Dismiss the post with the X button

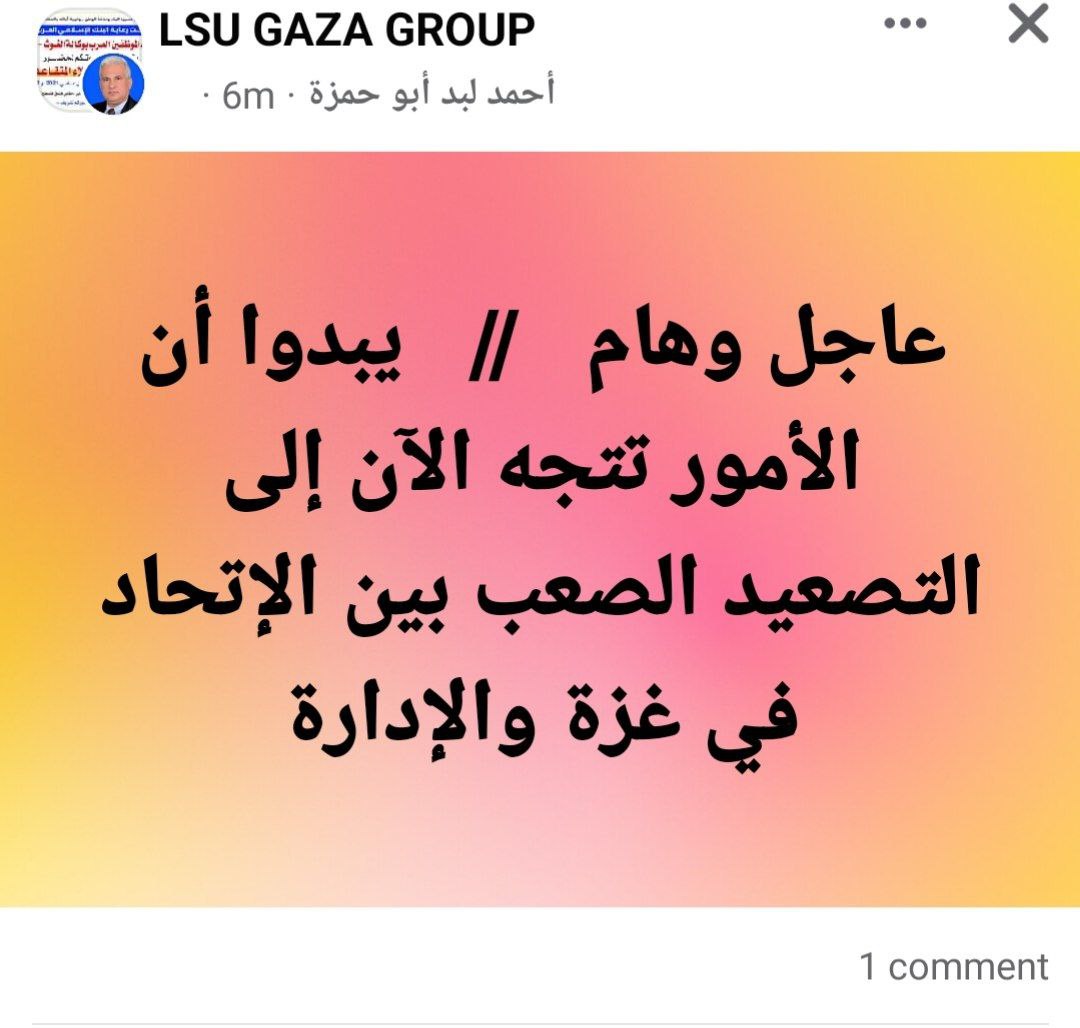click(x=1027, y=25)
